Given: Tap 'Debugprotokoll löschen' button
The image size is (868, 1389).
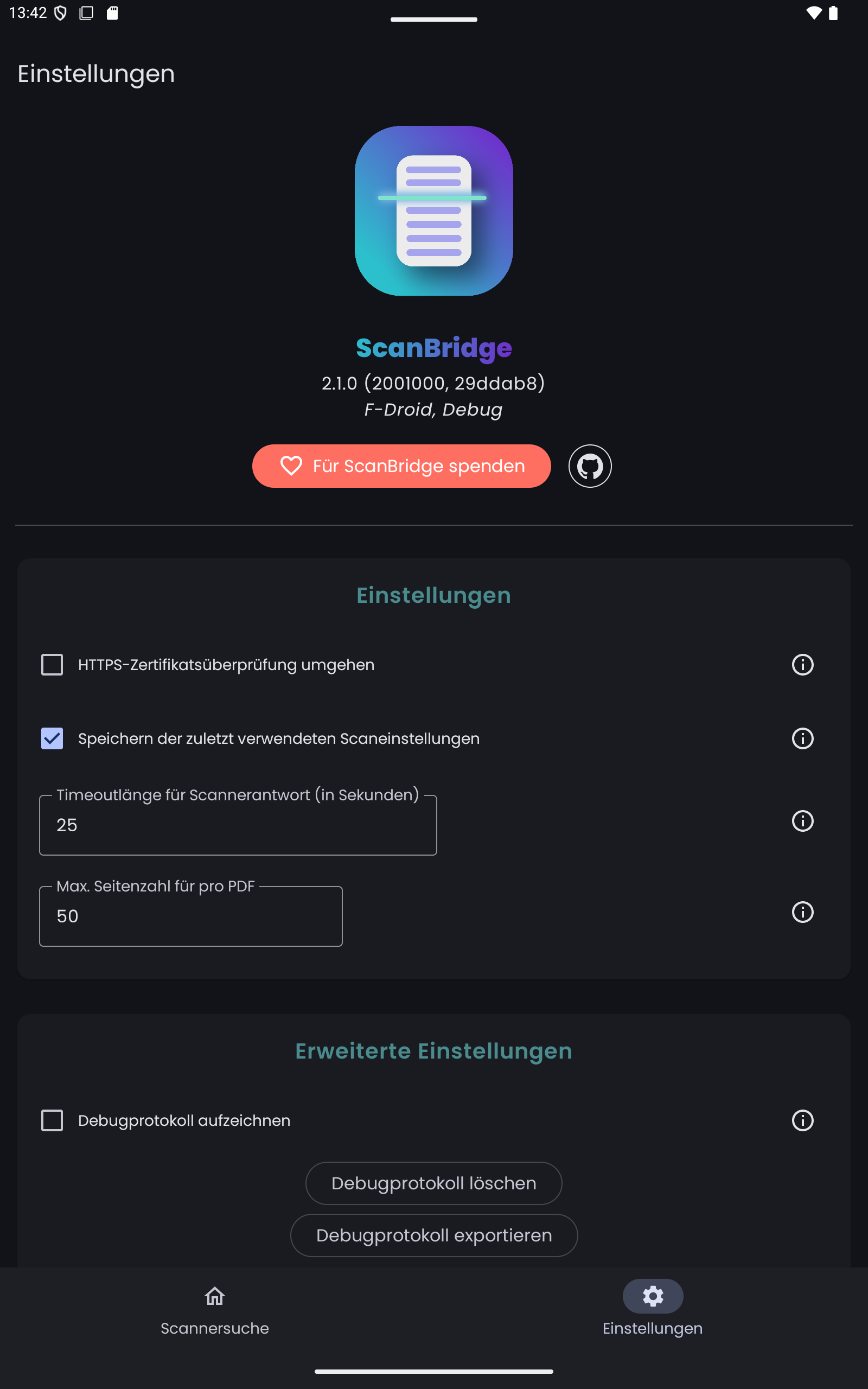Looking at the screenshot, I should click(x=433, y=1183).
